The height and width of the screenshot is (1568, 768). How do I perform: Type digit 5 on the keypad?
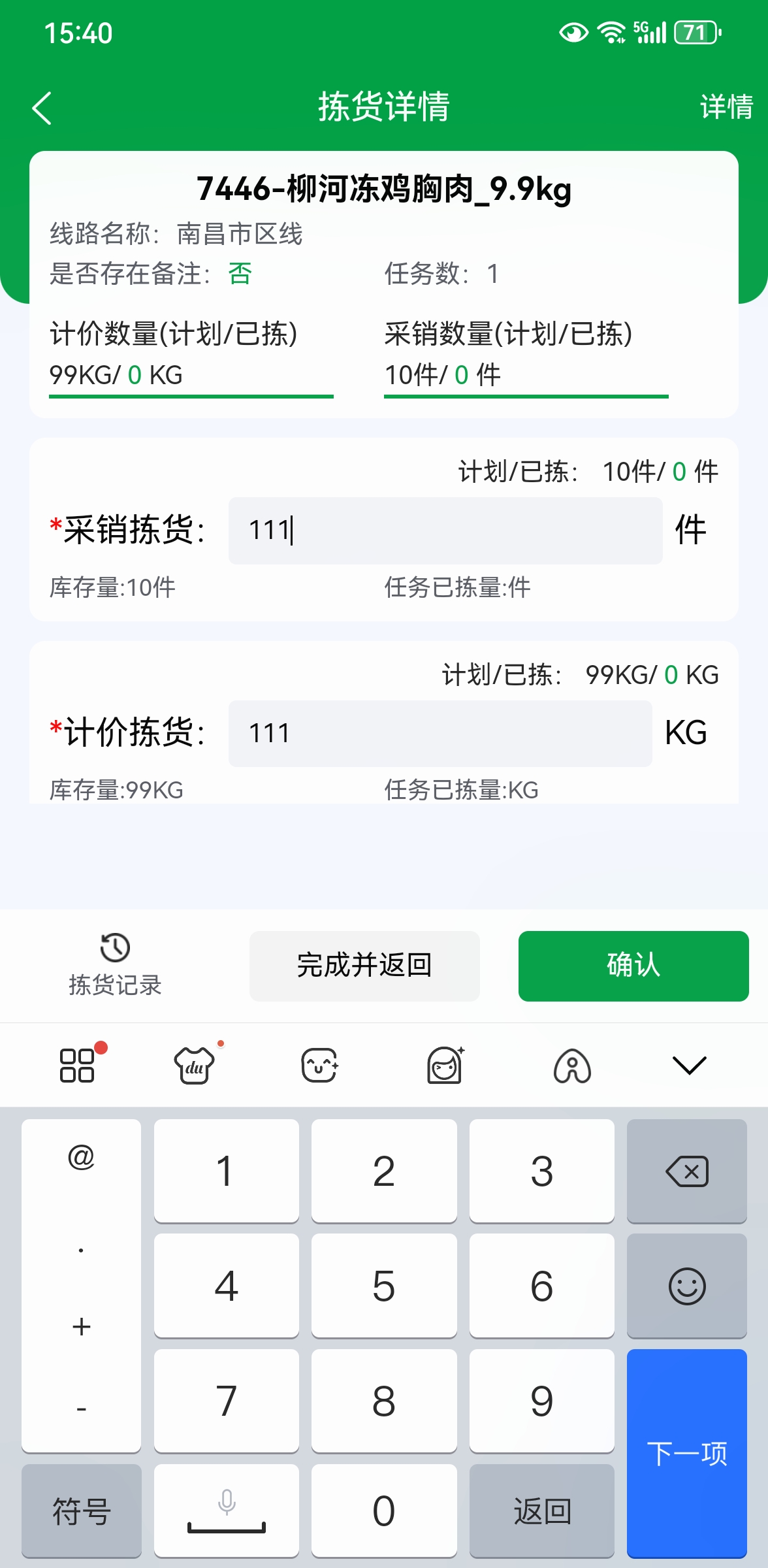[x=384, y=1286]
